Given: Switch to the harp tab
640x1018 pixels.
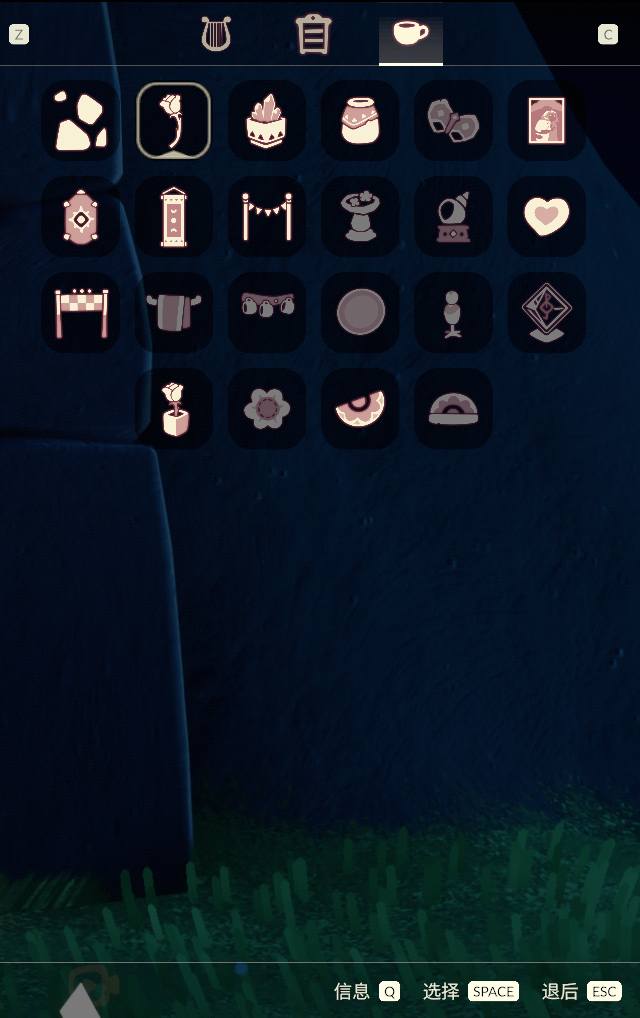Looking at the screenshot, I should point(216,34).
